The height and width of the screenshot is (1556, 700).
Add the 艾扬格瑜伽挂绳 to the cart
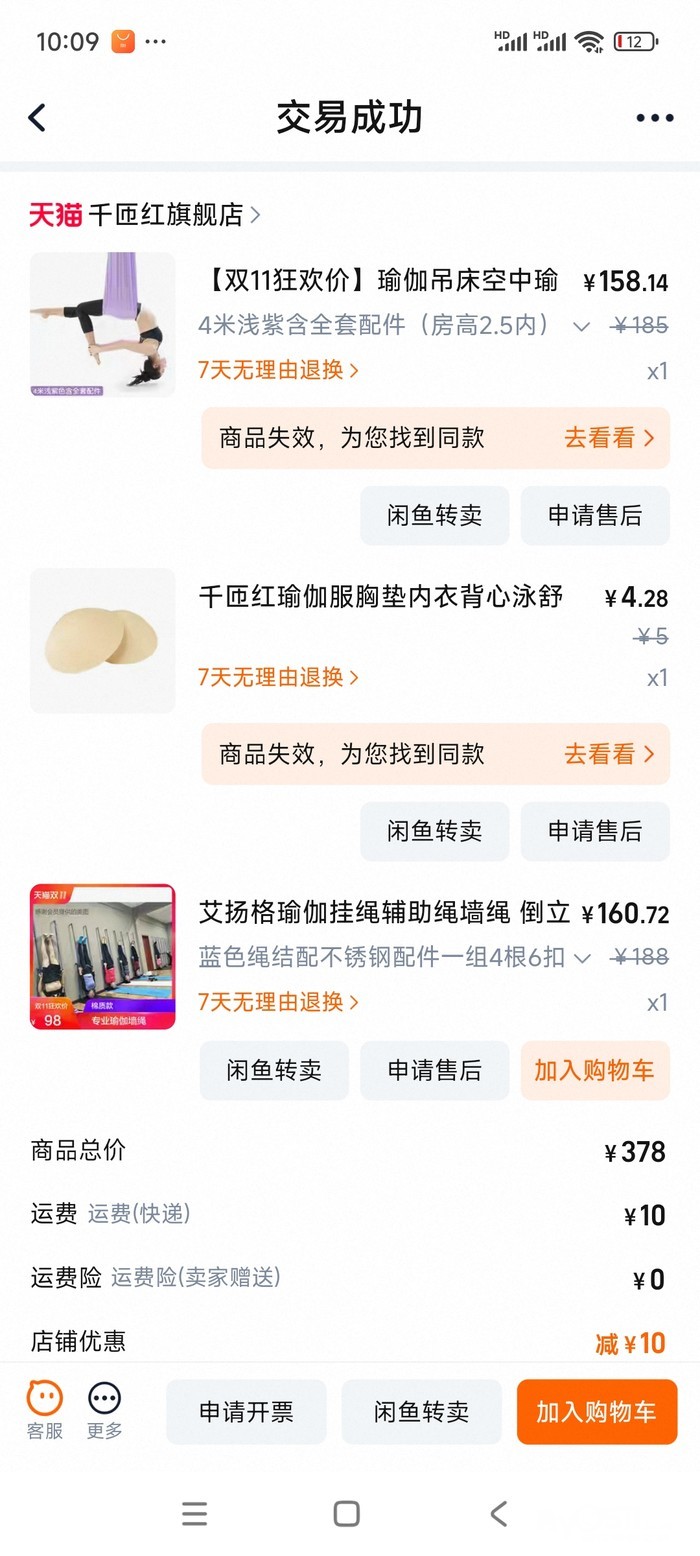coord(595,1071)
